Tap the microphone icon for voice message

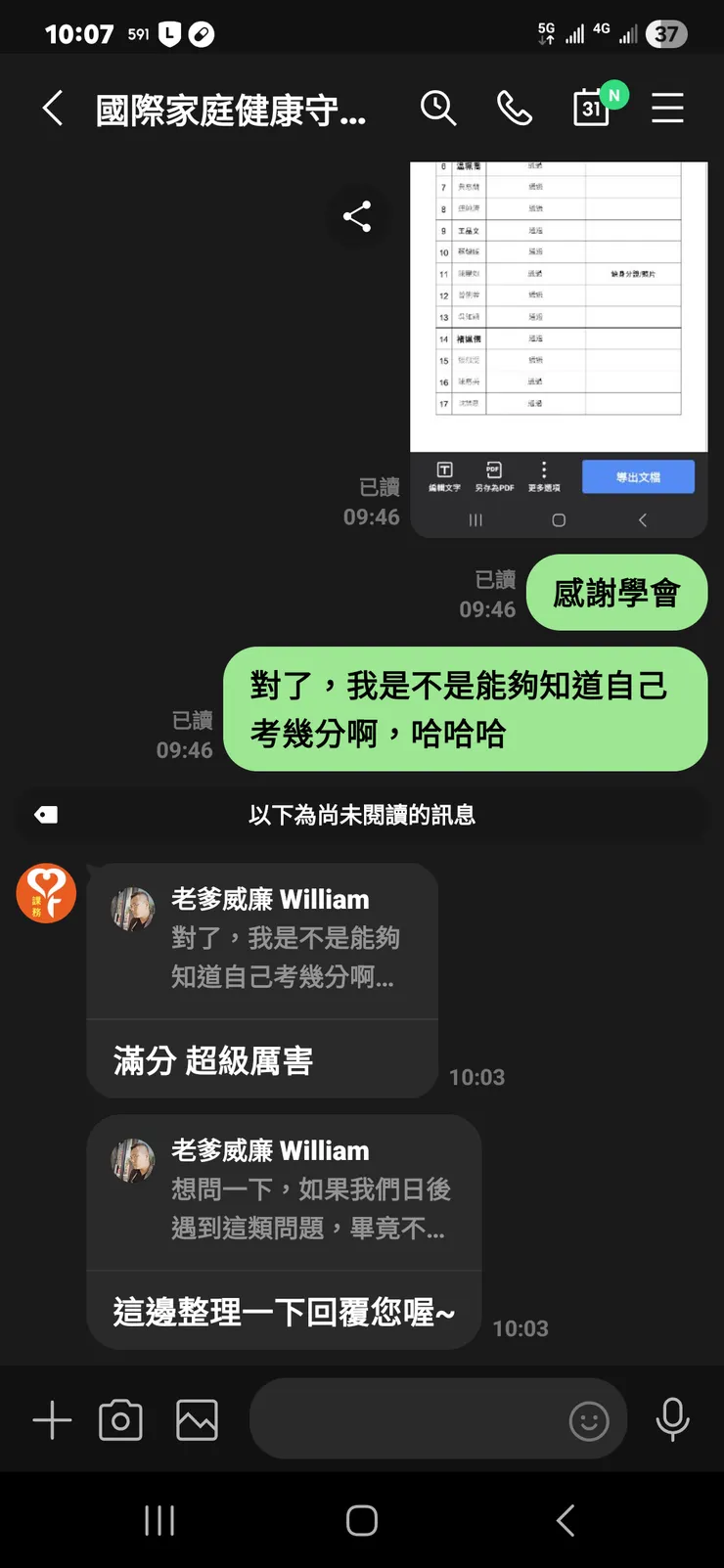[672, 1419]
